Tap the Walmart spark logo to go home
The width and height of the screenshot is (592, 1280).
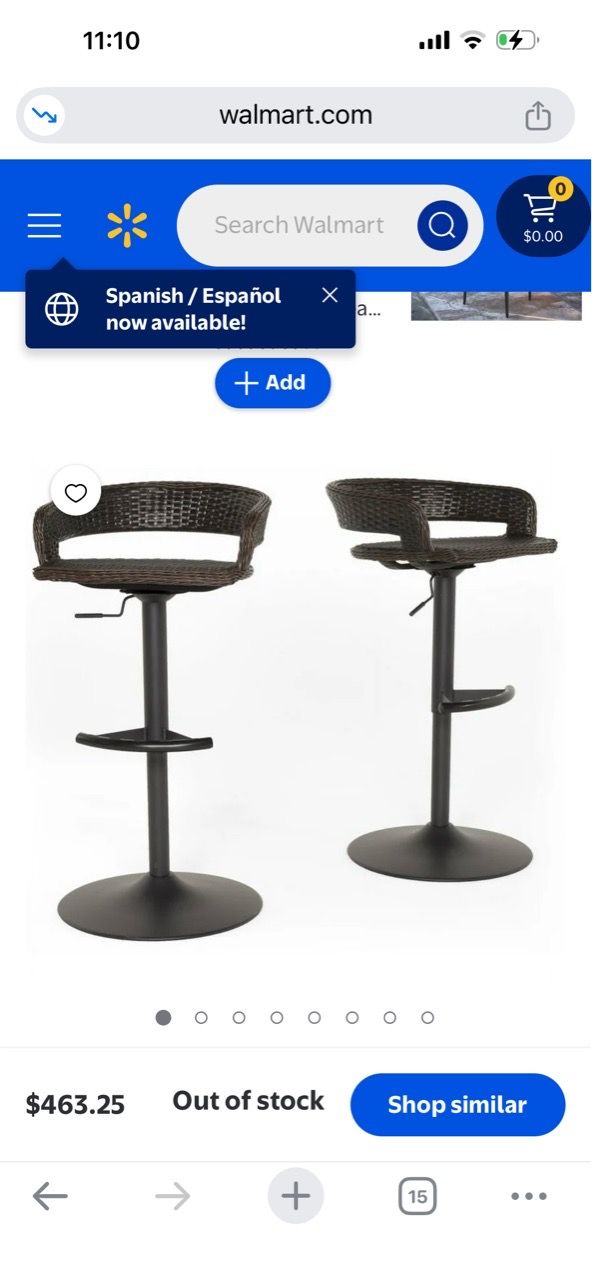[x=127, y=225]
